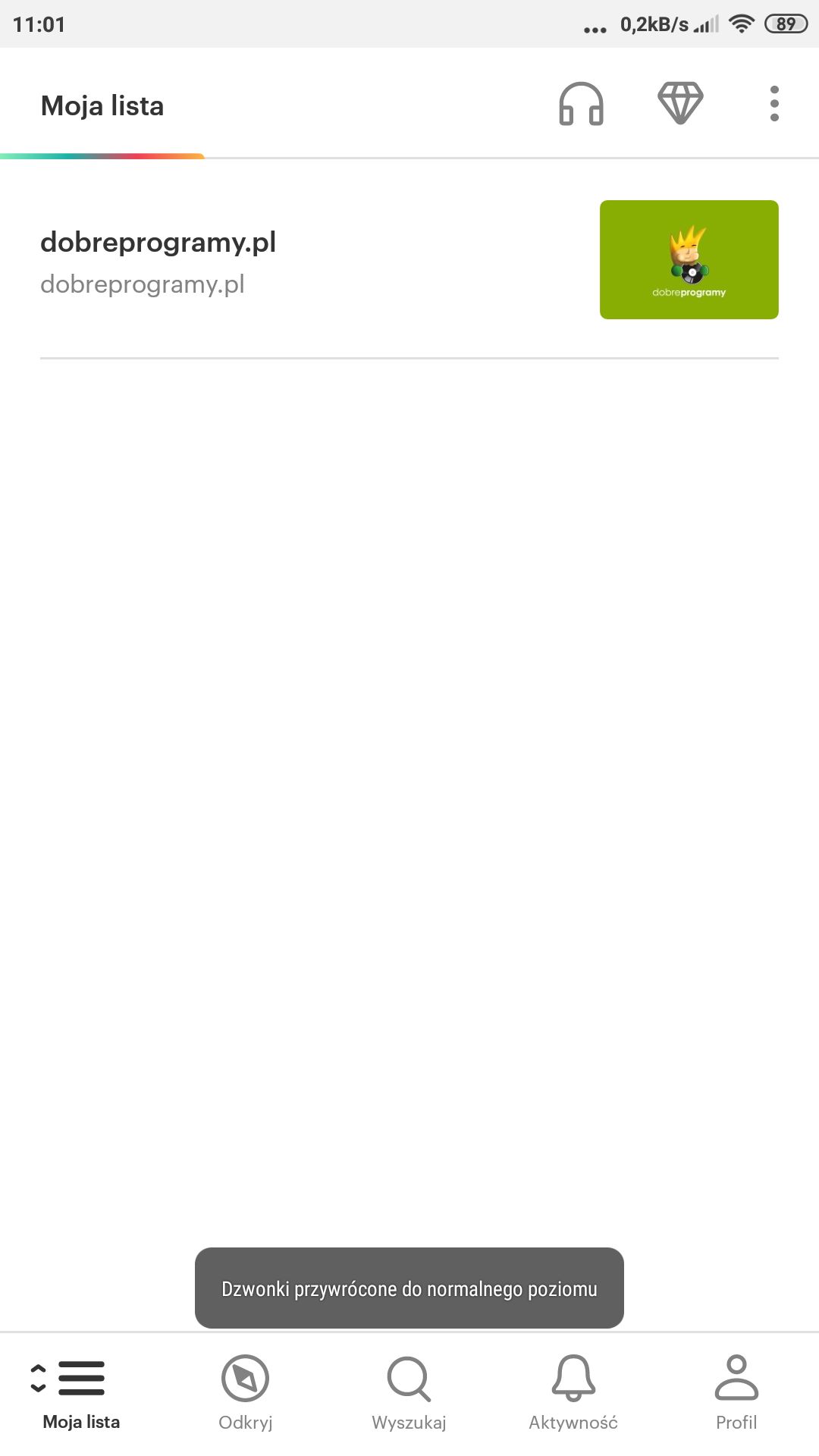Viewport: 819px width, 1456px height.
Task: Switch to the Odkryj tab
Action: pyautogui.click(x=245, y=1393)
